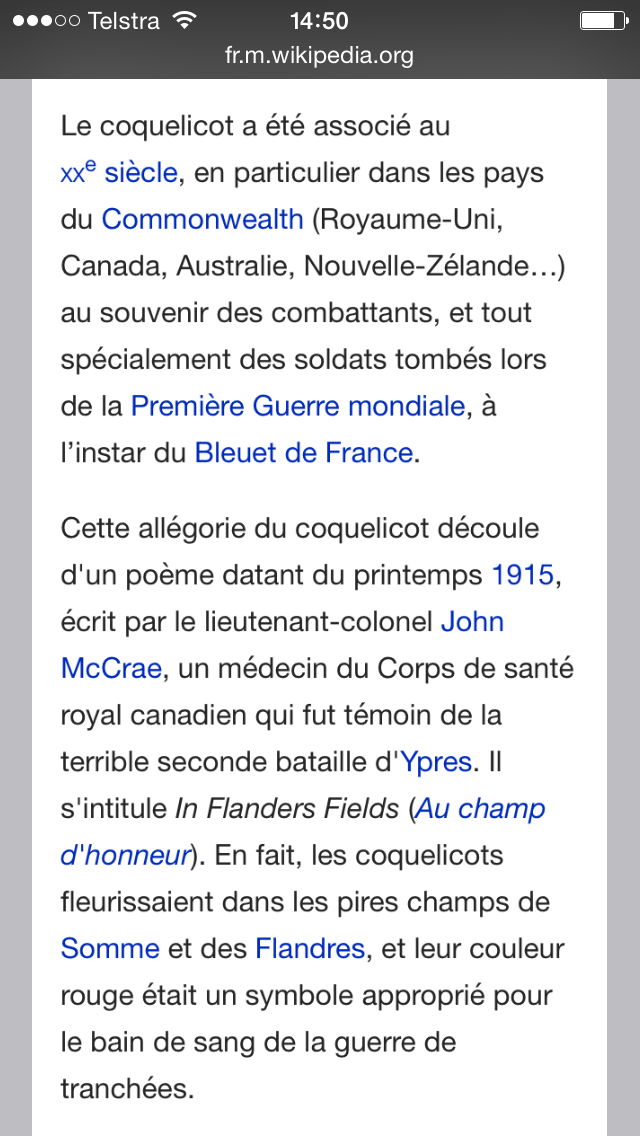The height and width of the screenshot is (1136, 640).
Task: Follow the Commonwealth link
Action: pyautogui.click(x=202, y=219)
